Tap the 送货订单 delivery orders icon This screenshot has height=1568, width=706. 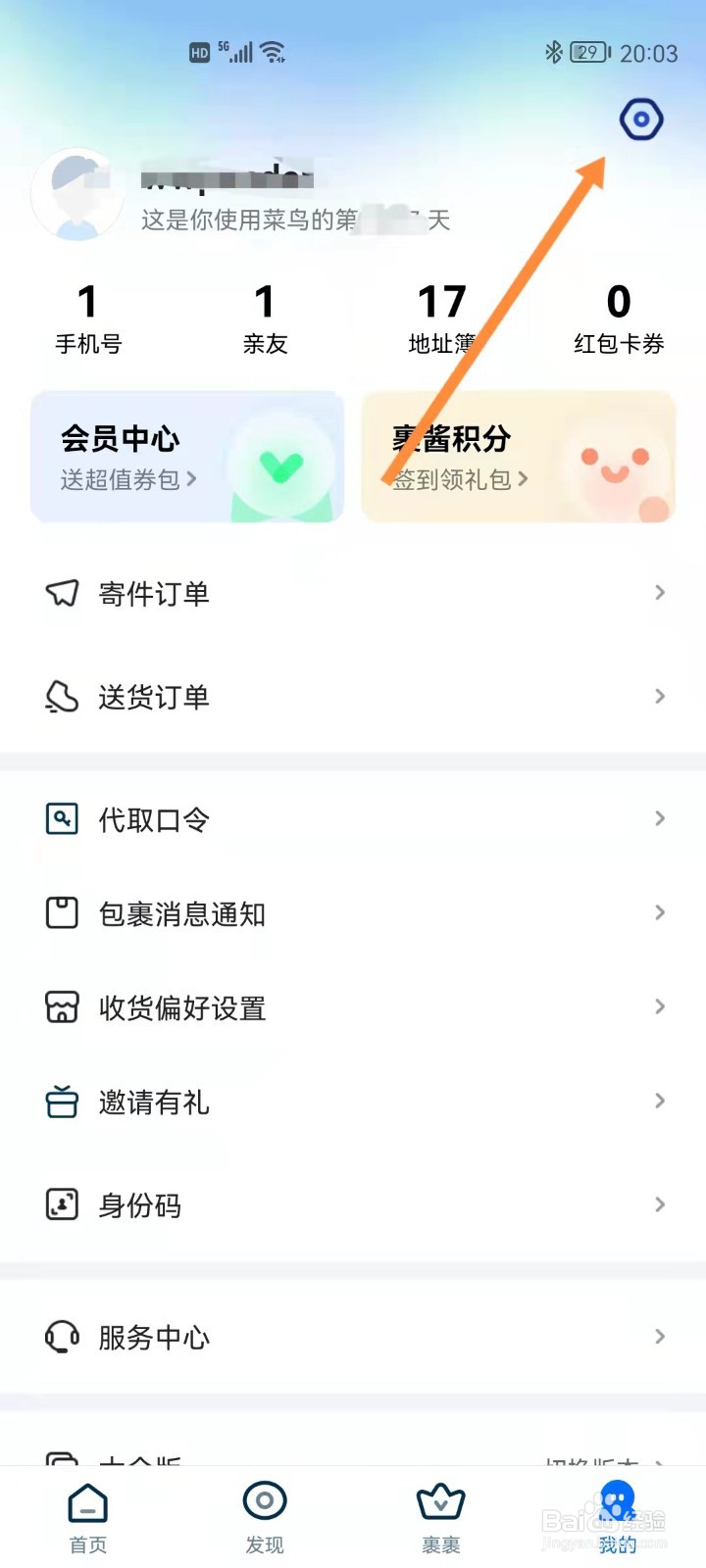(x=61, y=697)
